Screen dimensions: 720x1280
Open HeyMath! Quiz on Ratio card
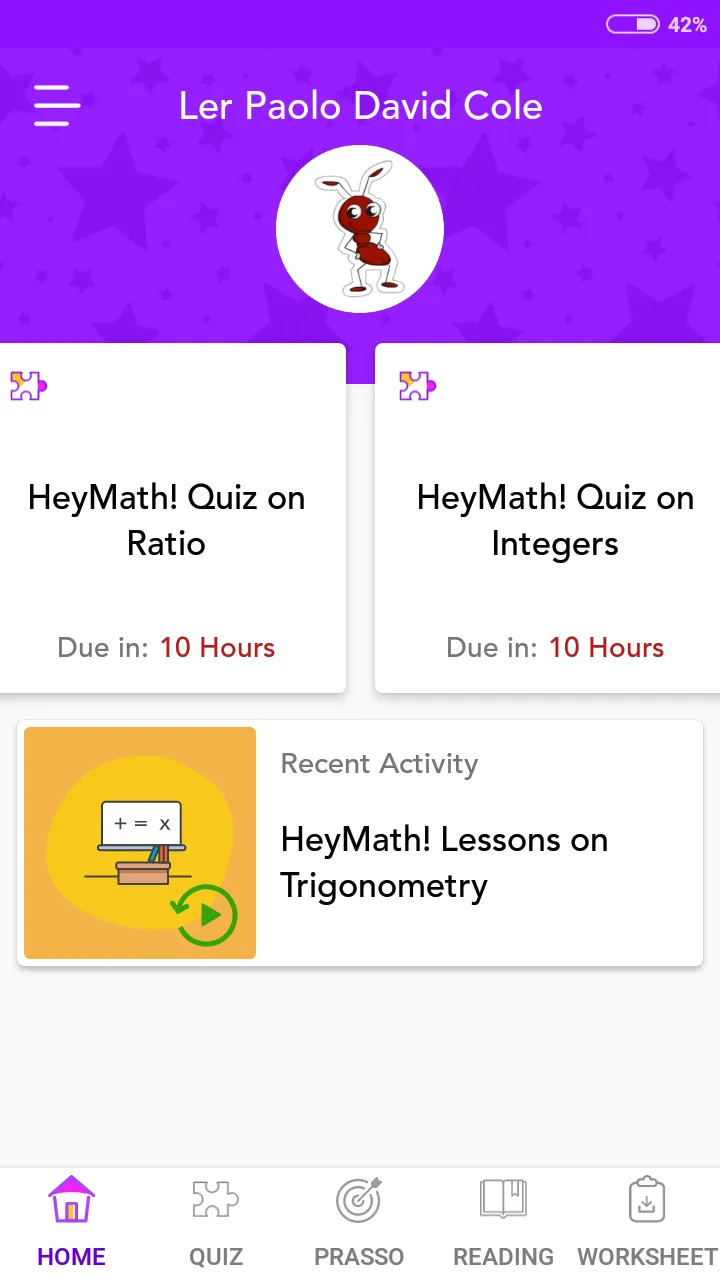point(167,520)
